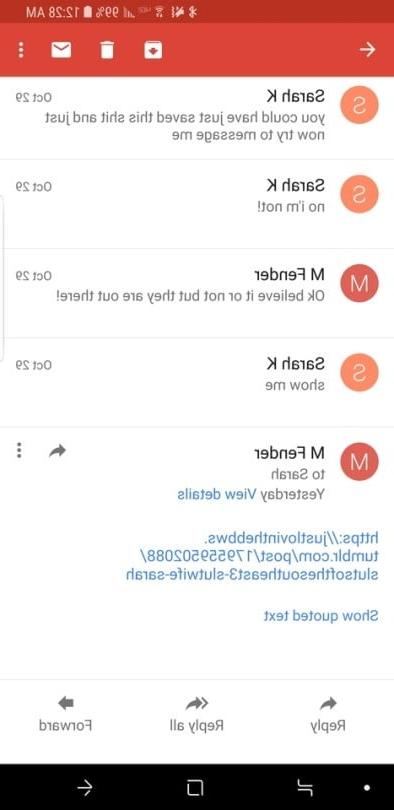Open the red toolbar's overflow menu
This screenshot has width=394, height=810.
pyautogui.click(x=21, y=50)
